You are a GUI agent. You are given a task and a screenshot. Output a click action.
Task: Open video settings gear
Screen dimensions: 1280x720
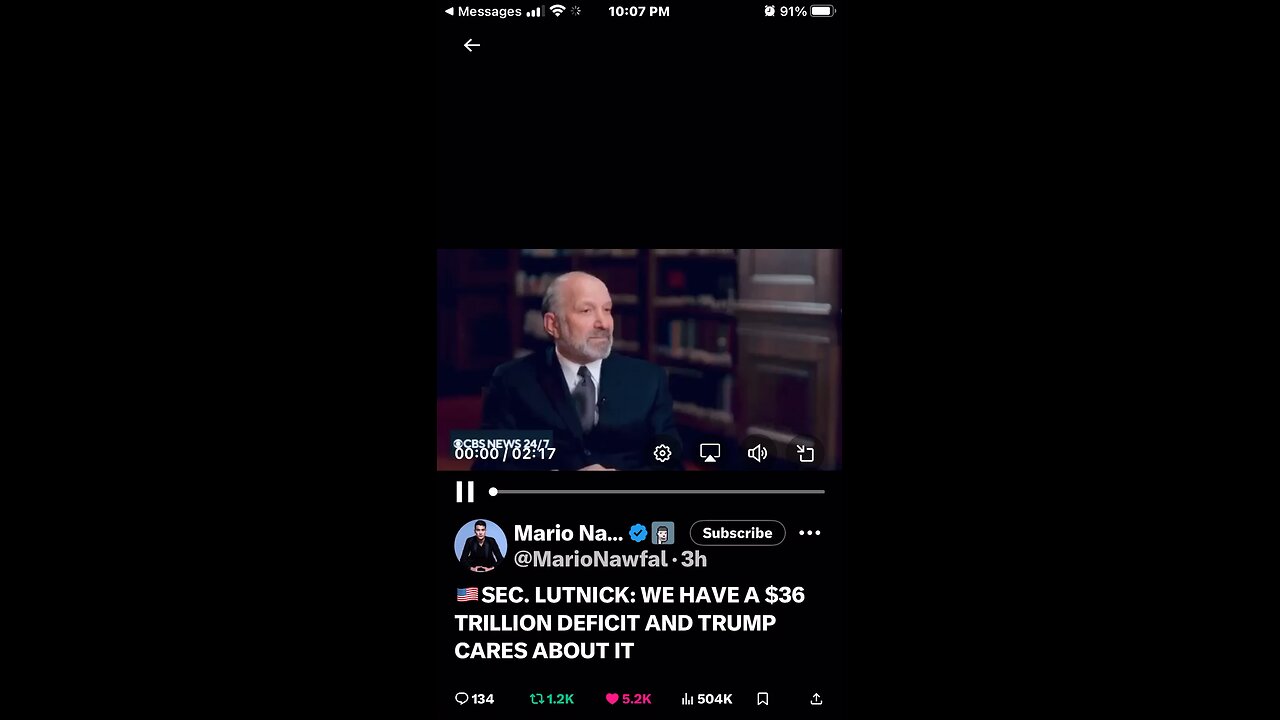(x=662, y=453)
